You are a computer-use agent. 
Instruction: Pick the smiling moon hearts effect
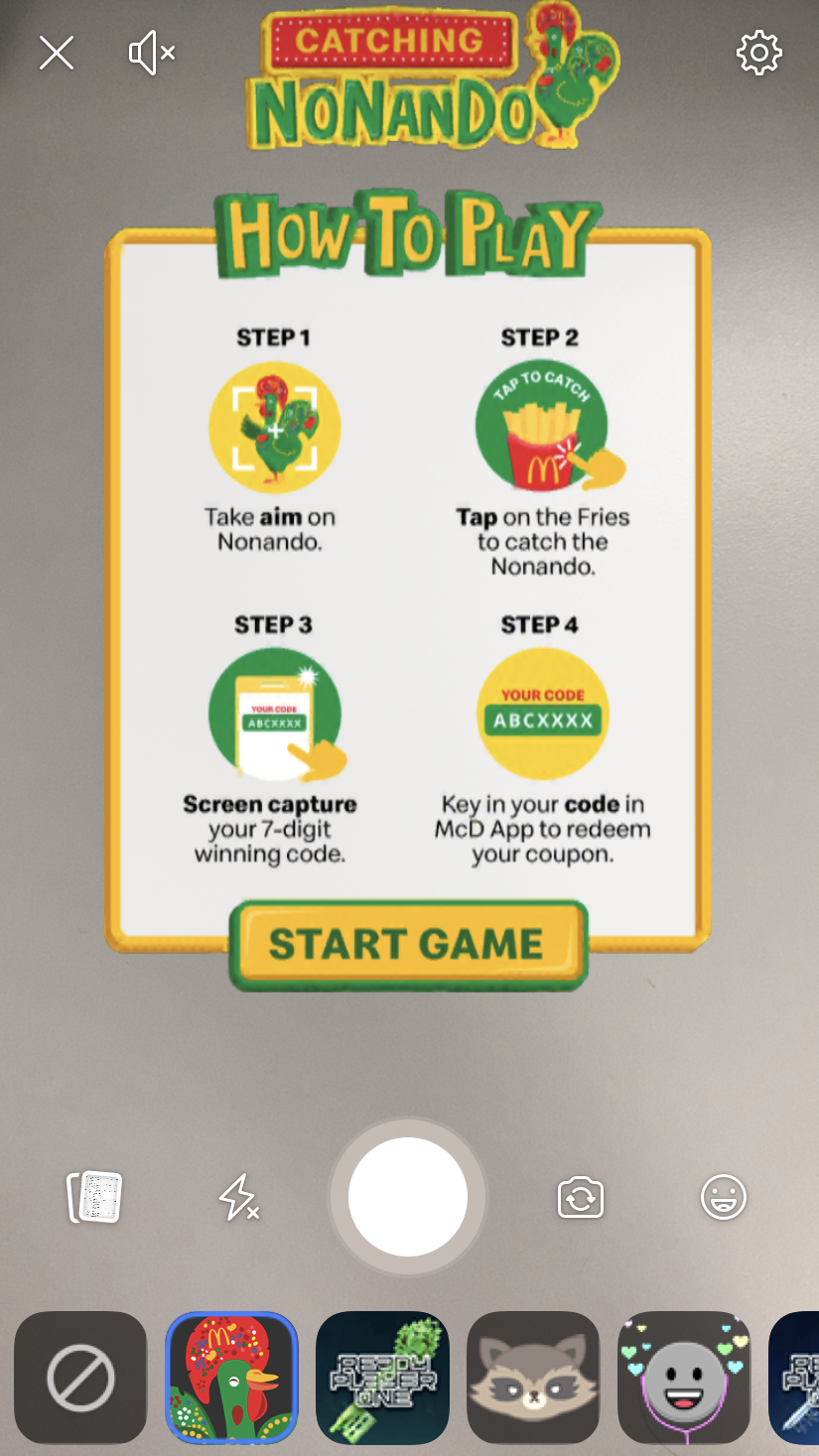(684, 1378)
